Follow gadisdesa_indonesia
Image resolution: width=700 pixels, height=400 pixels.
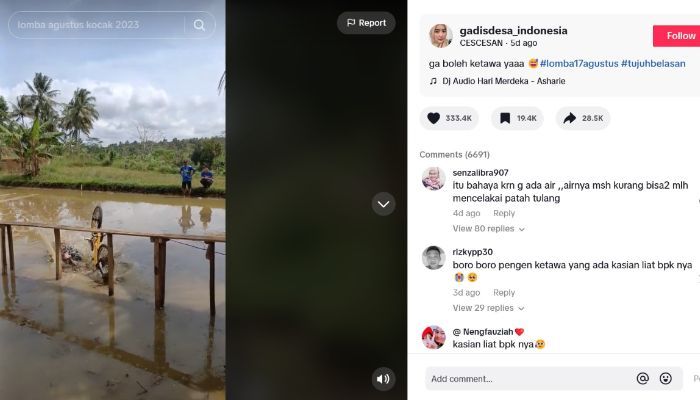click(678, 36)
